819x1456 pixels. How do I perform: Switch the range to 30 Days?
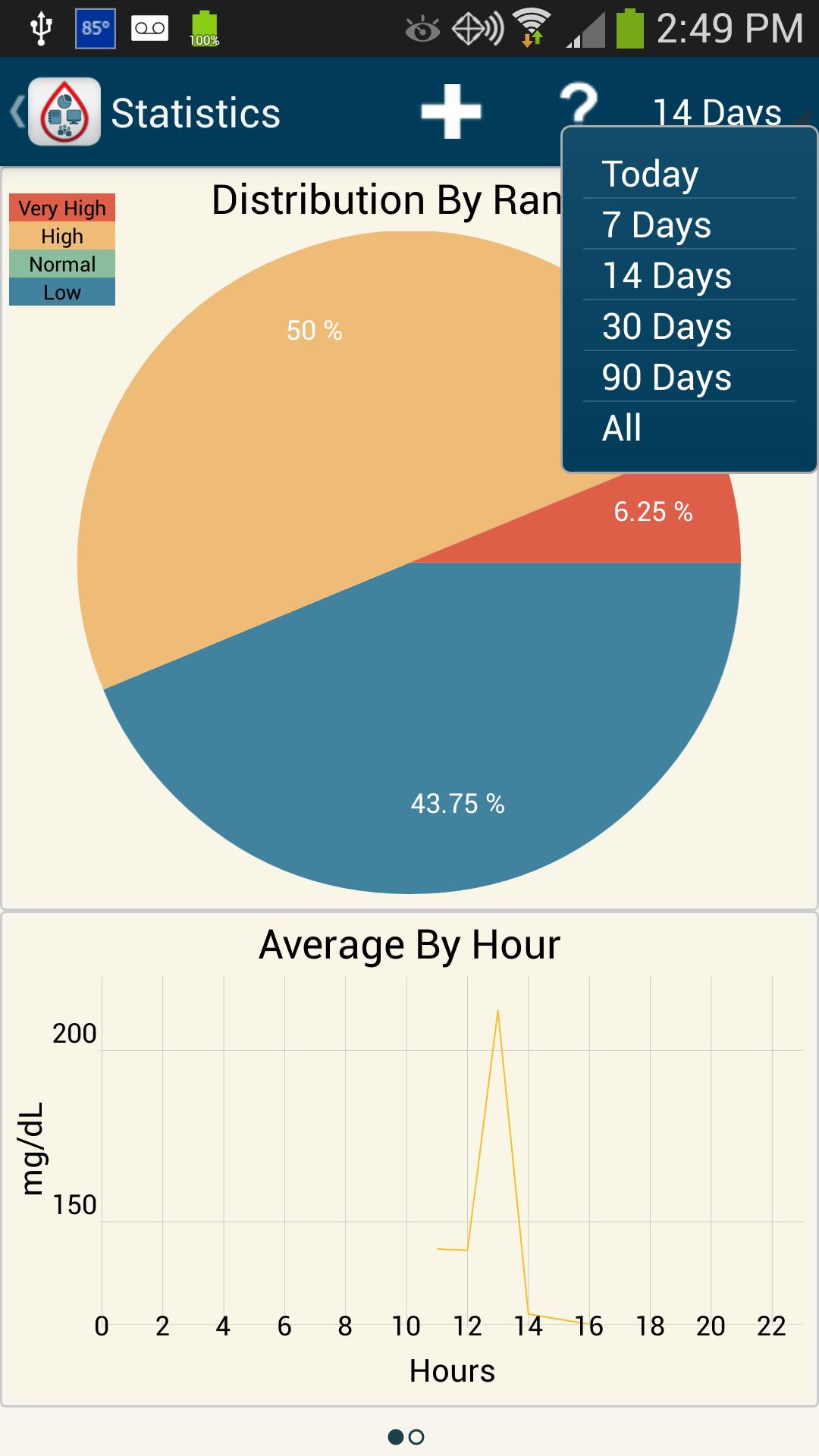[689, 327]
